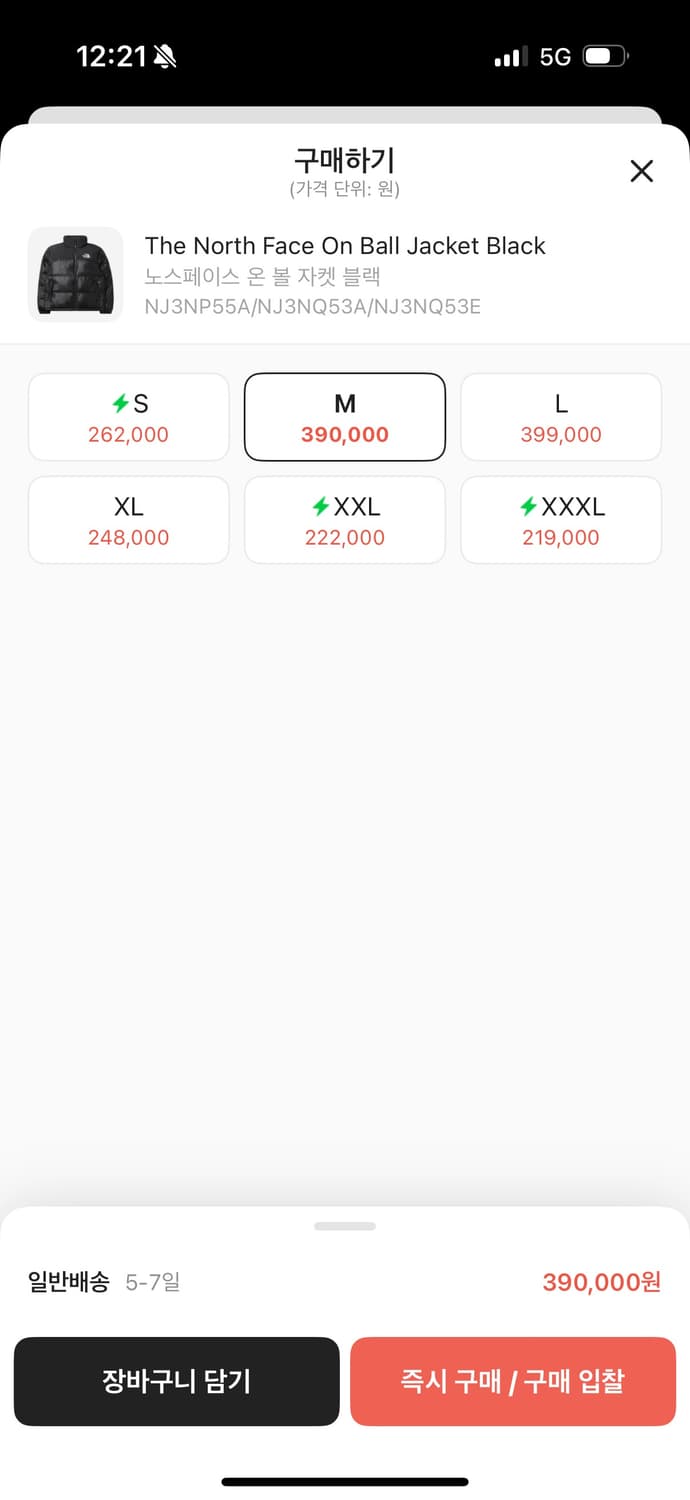Close the 구매하기 purchase sheet
This screenshot has width=690, height=1500.
tap(641, 171)
